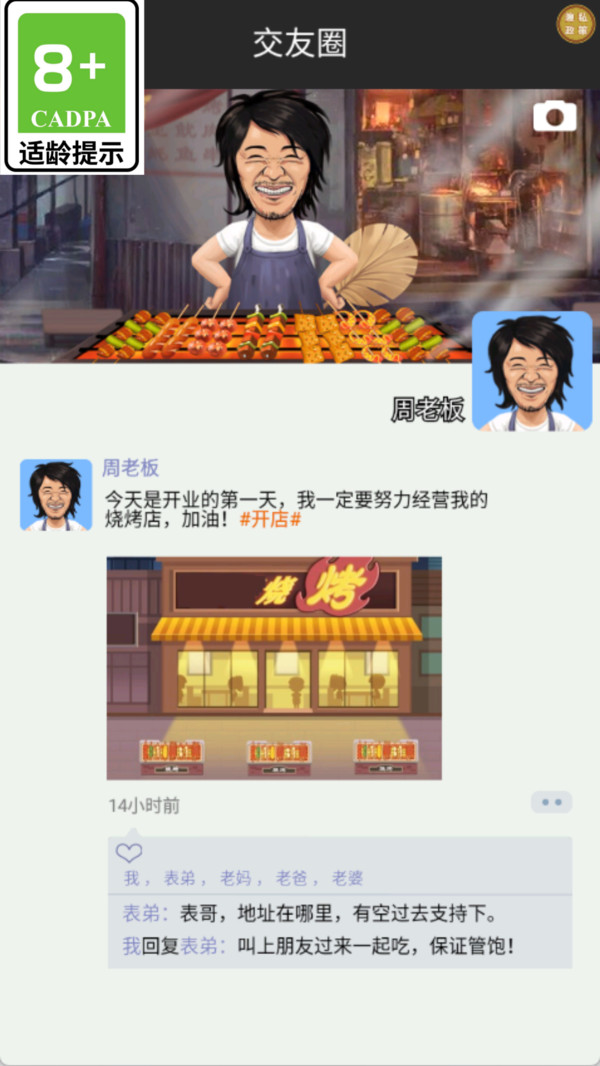
Task: Tap the #开店# hashtag in the post
Action: (270, 520)
